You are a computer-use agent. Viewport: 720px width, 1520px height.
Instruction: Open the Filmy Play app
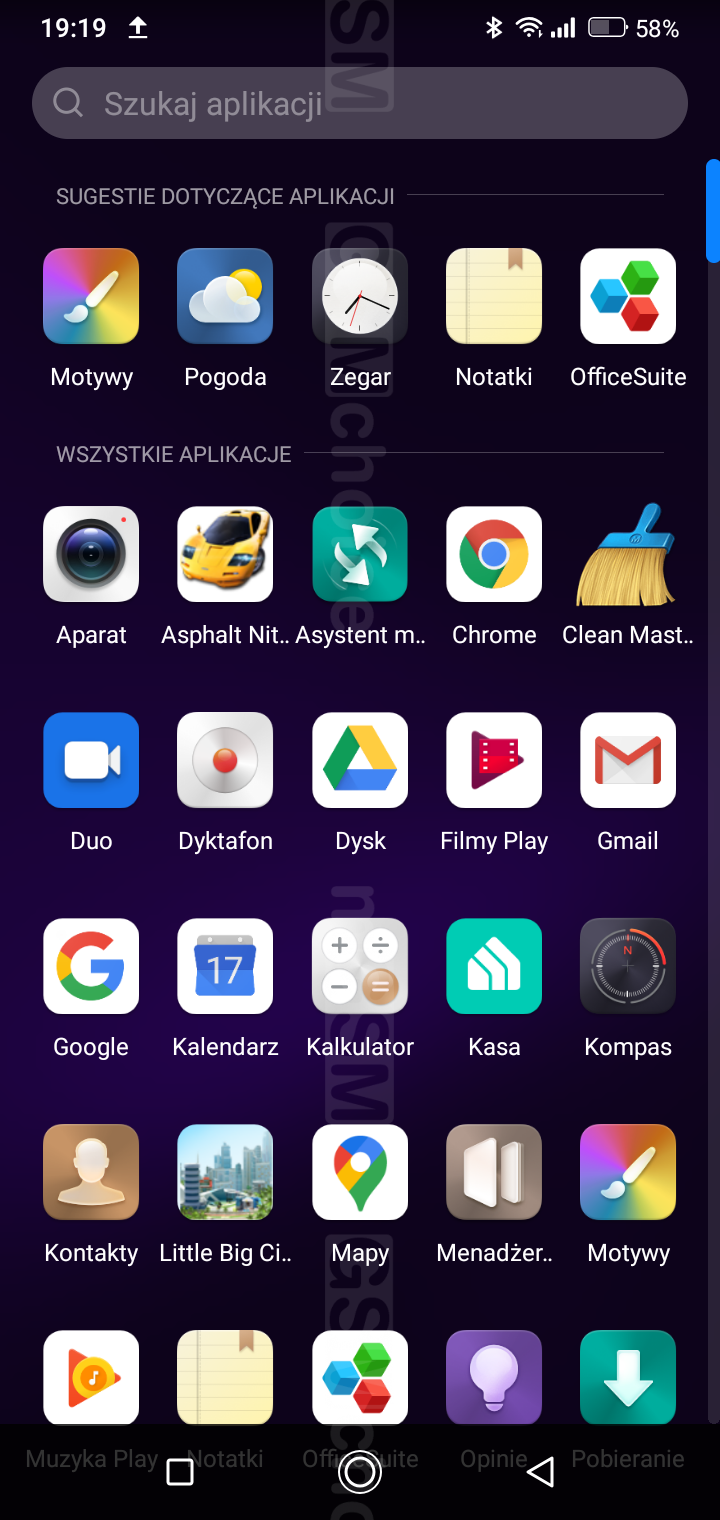tap(494, 760)
